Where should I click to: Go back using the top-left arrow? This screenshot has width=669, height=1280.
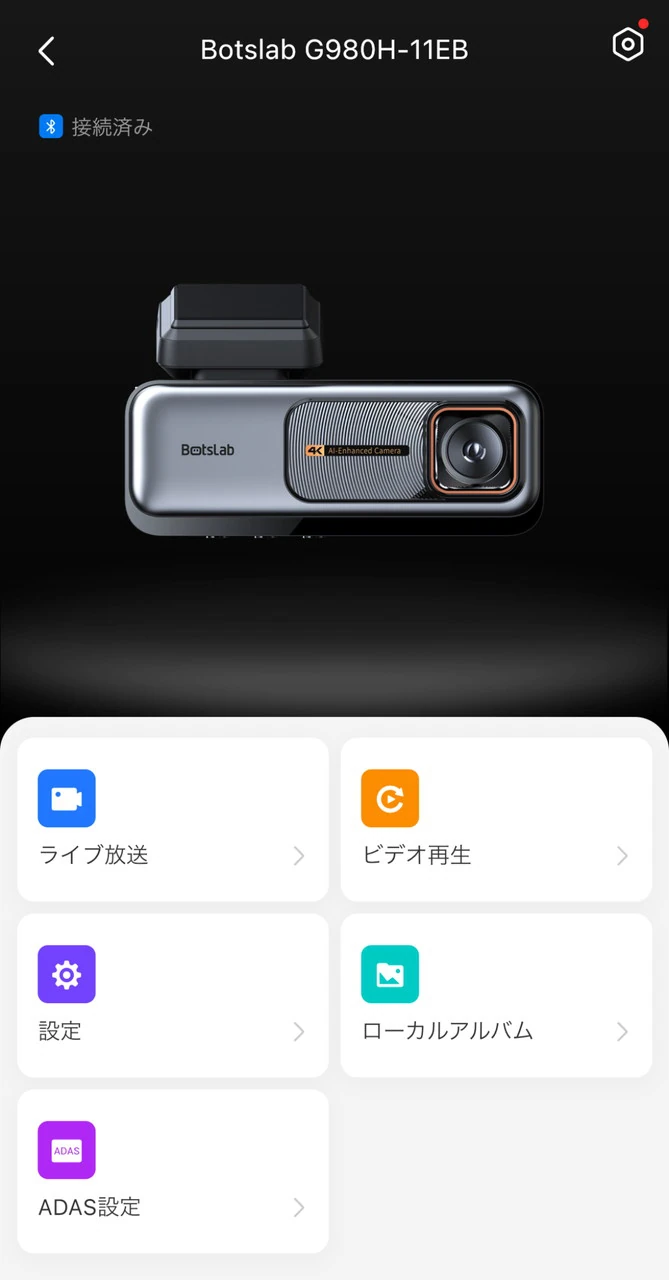coord(46,51)
